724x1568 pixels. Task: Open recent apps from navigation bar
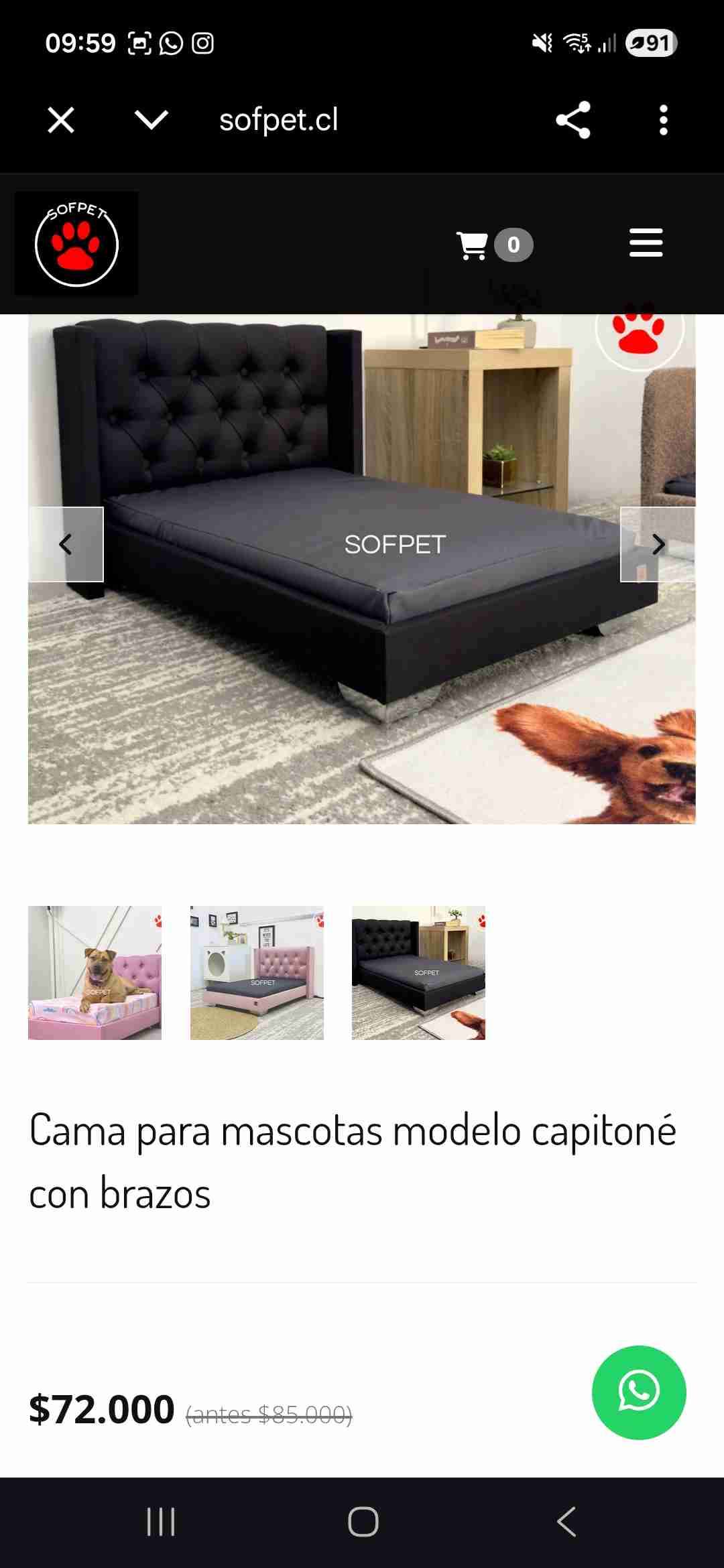click(161, 1522)
